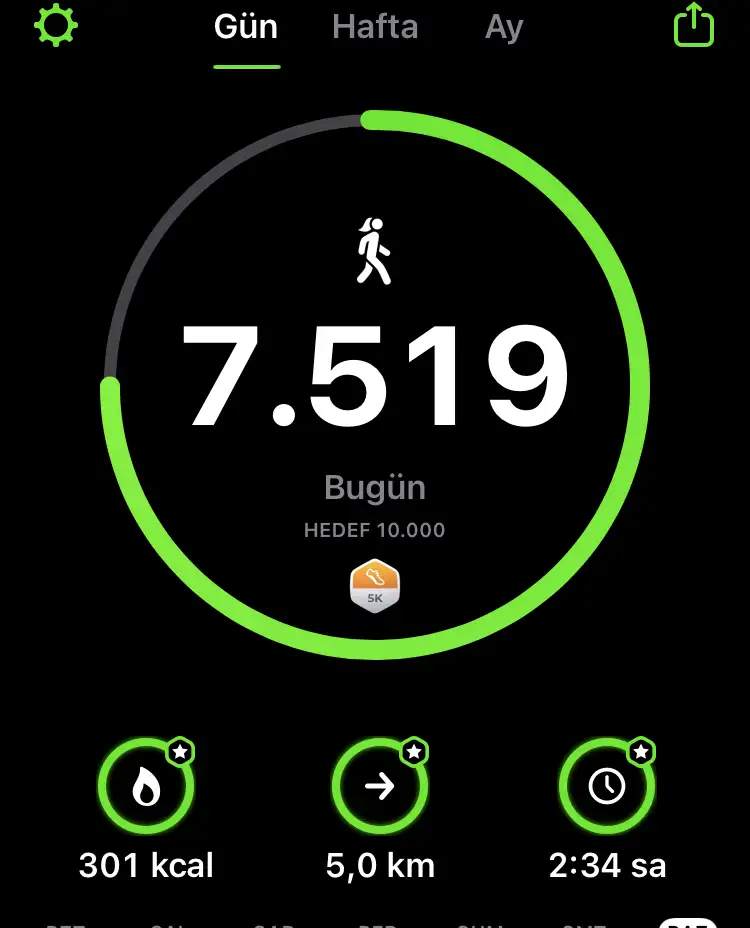Open the settings gear icon
The image size is (750, 928).
pyautogui.click(x=55, y=25)
